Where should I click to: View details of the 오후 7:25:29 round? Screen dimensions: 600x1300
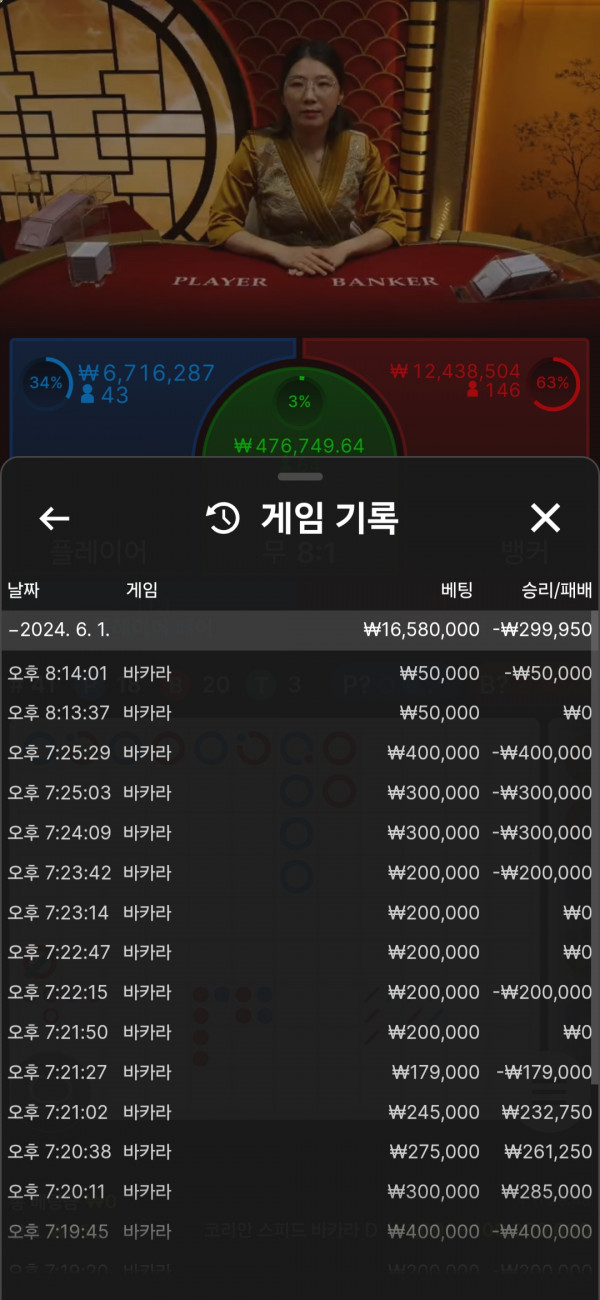pos(298,753)
